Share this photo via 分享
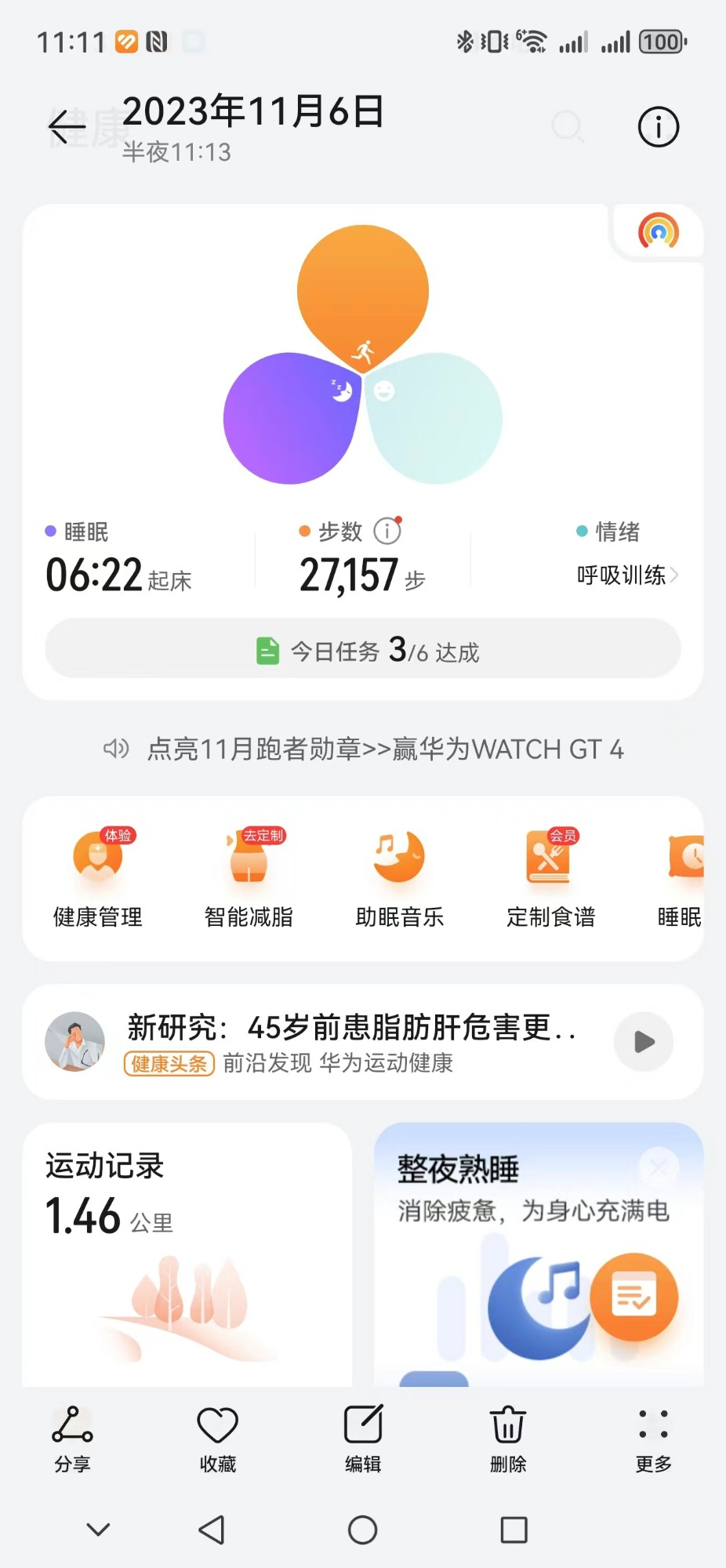Viewport: 726px width, 1568px height. coord(72,1439)
